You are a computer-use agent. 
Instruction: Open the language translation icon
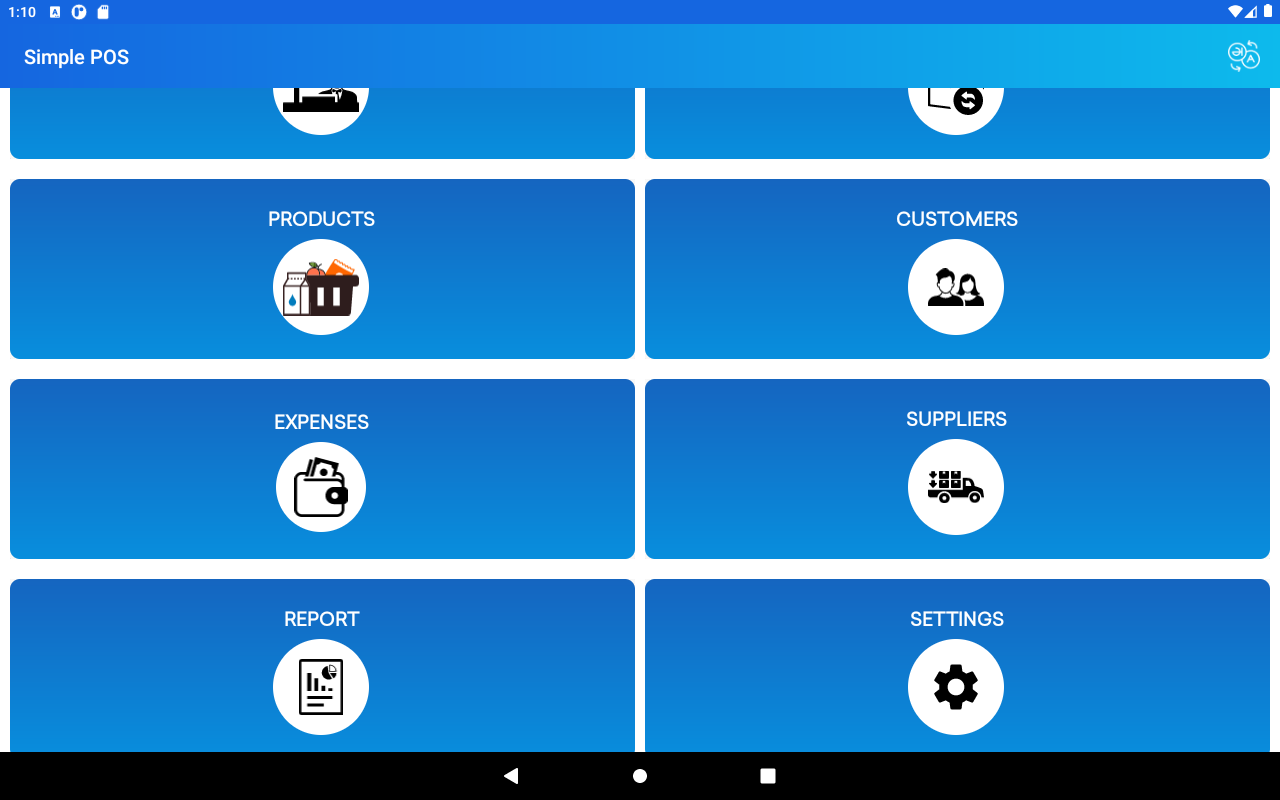(1244, 56)
